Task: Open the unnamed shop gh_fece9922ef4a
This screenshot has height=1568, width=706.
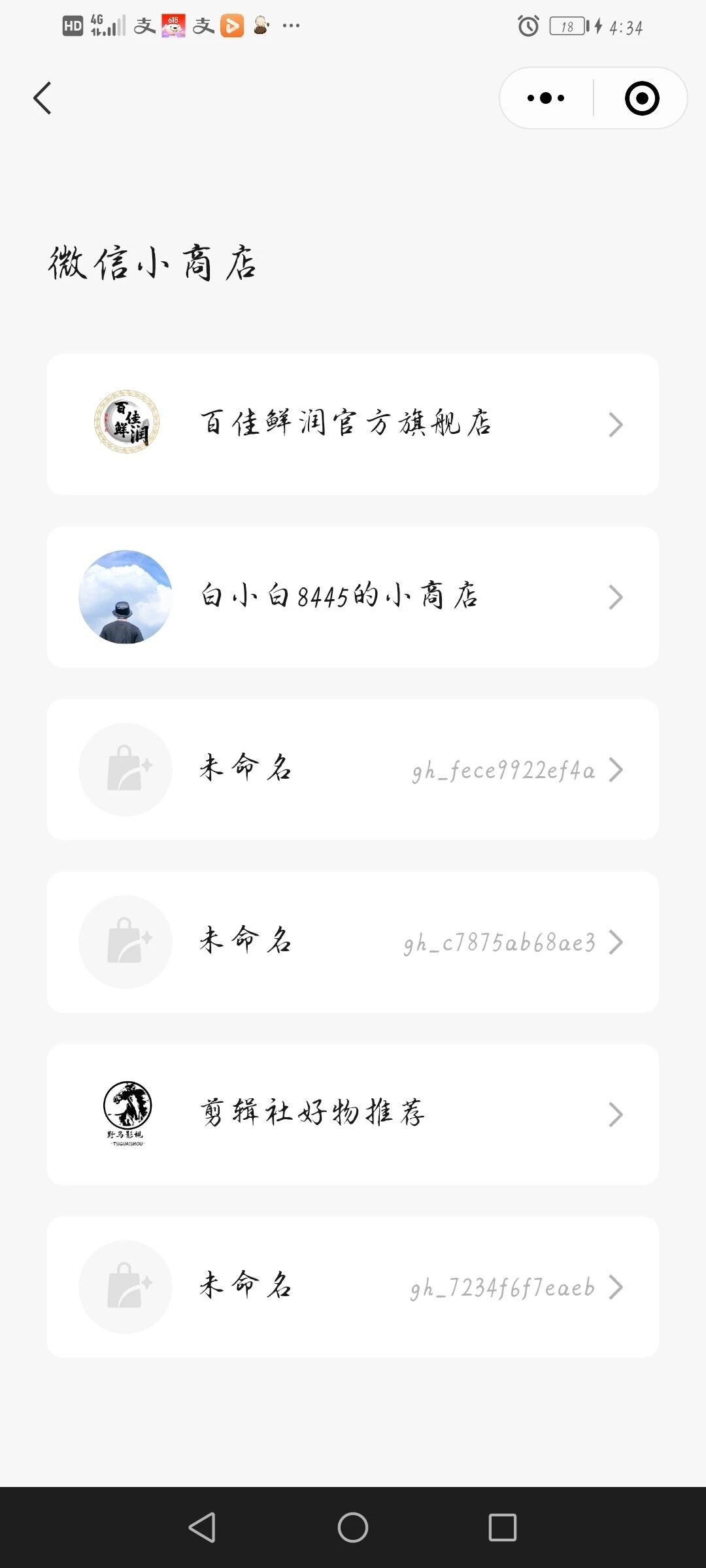Action: 353,770
